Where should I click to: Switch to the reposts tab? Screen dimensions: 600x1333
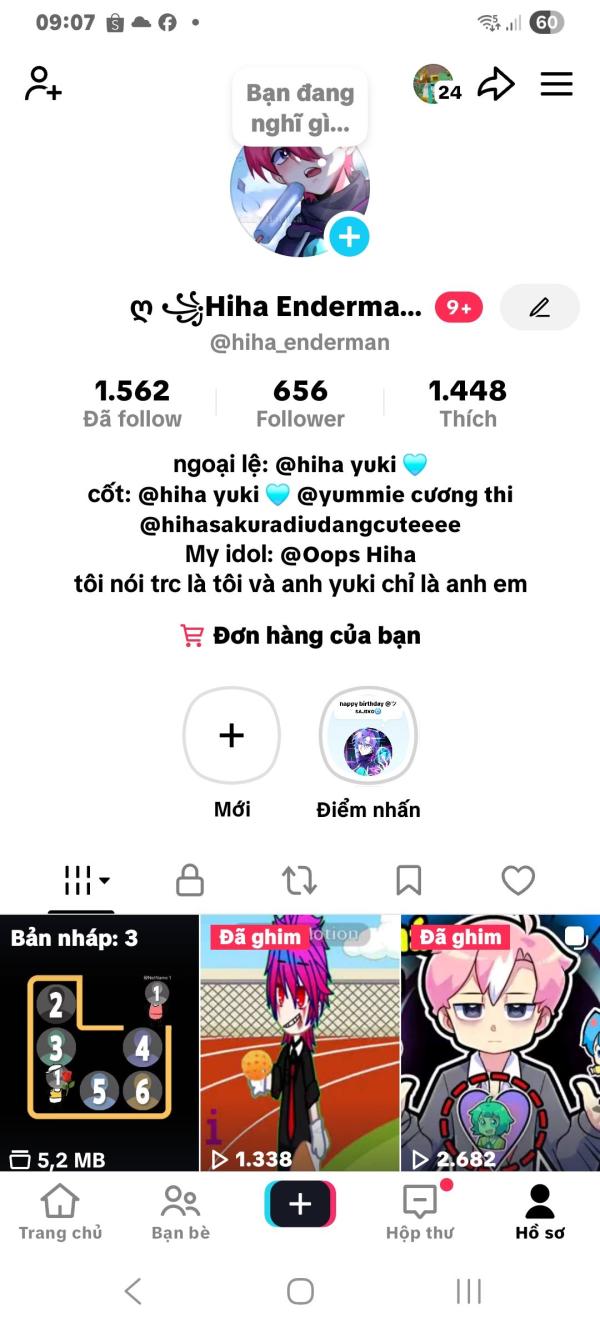(299, 880)
